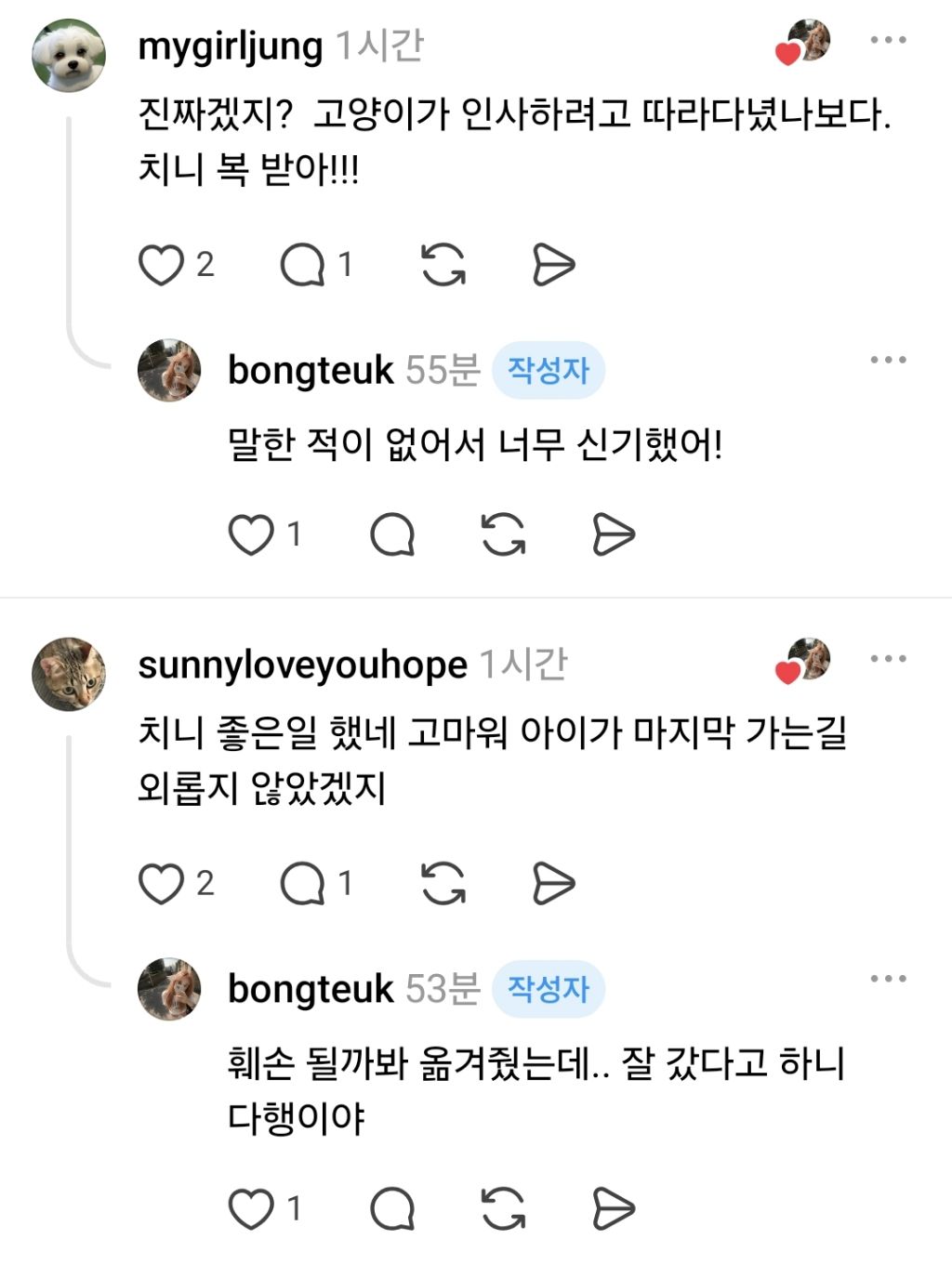Share sunnyloveyouhope's comment
The image size is (952, 1265).
[x=554, y=883]
